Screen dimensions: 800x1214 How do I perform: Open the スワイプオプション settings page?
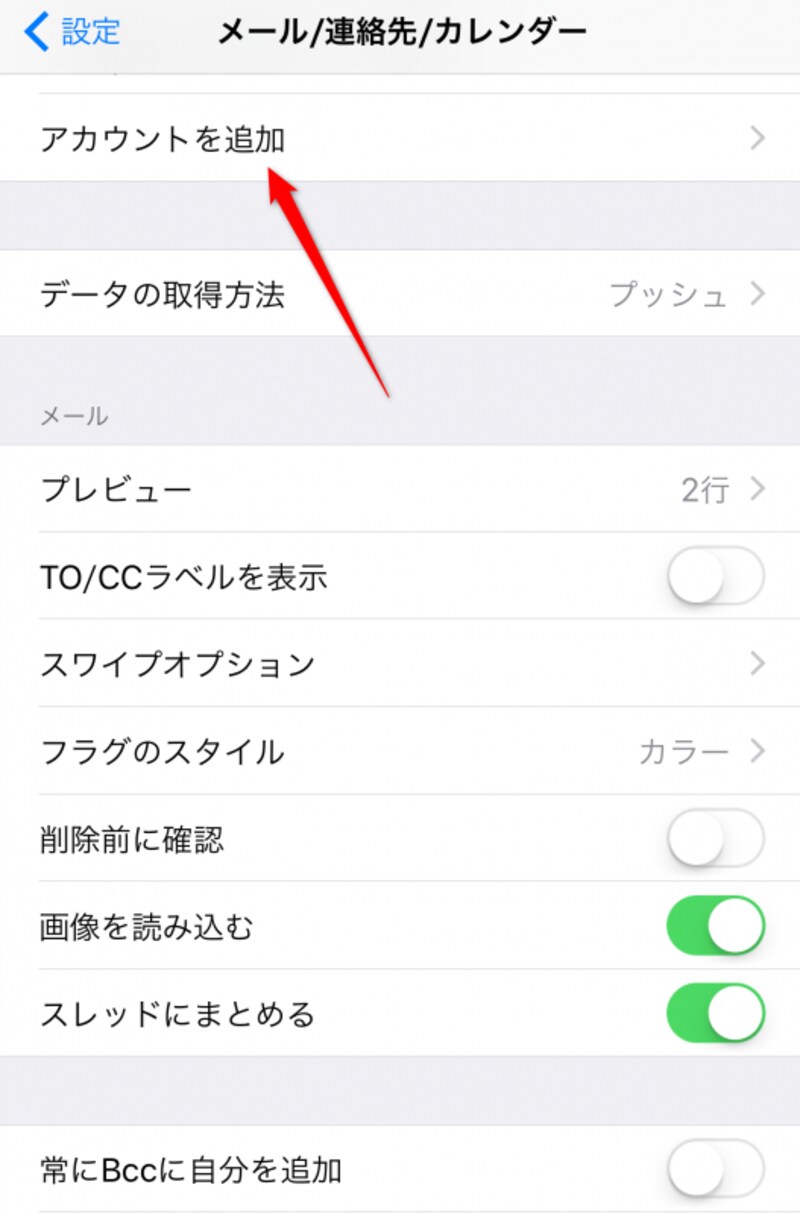[x=400, y=663]
